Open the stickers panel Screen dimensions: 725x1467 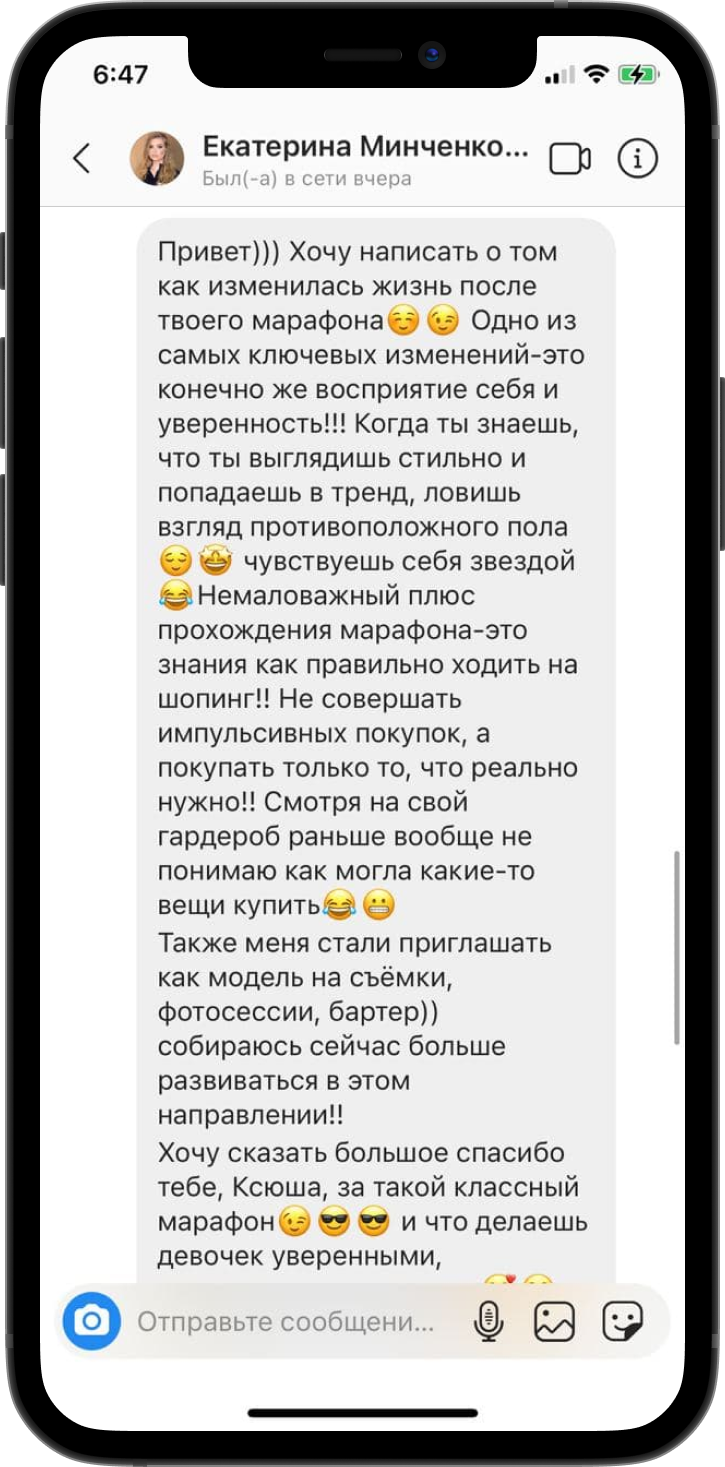pyautogui.click(x=622, y=1322)
